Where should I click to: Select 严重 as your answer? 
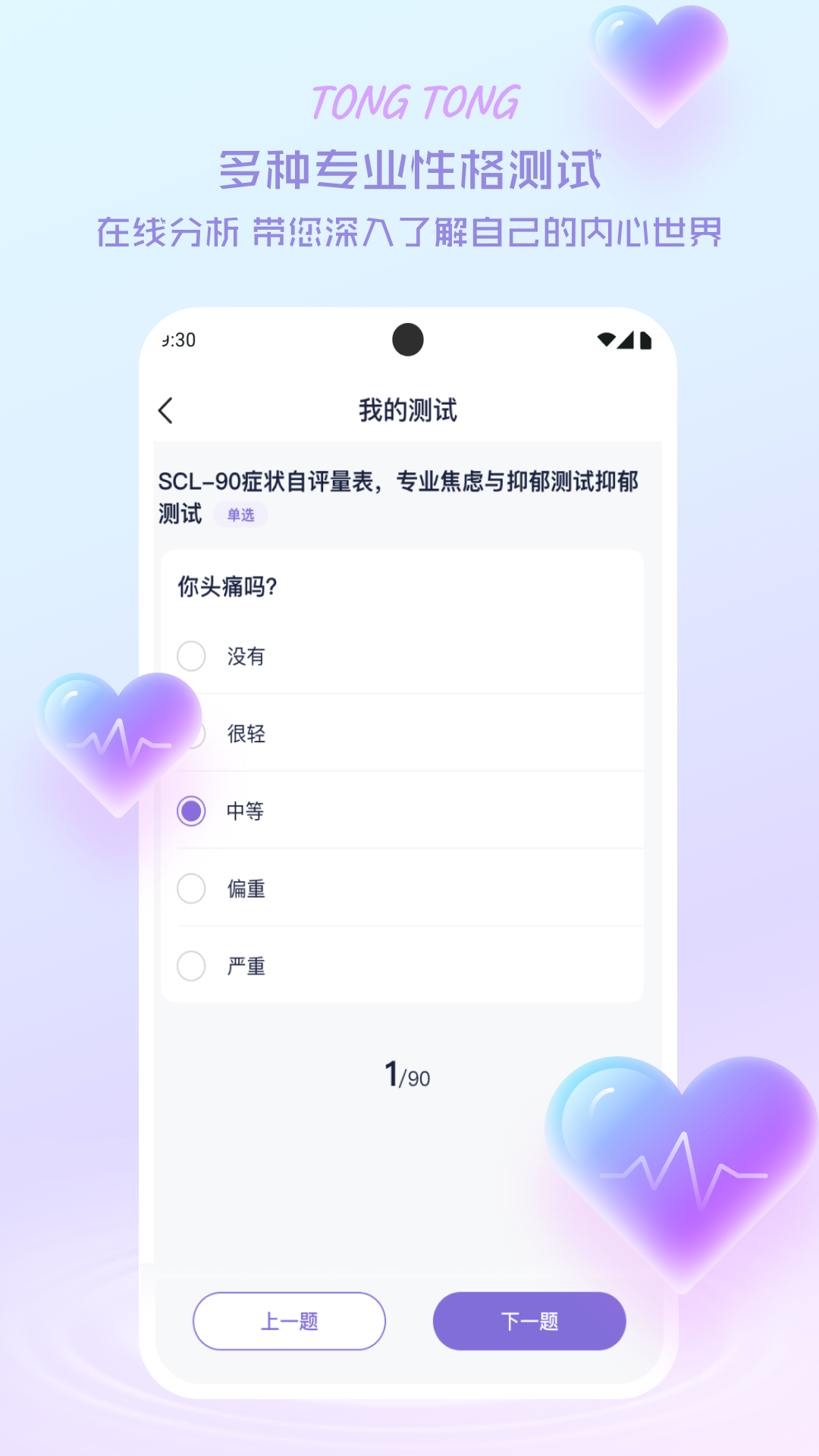pos(192,965)
